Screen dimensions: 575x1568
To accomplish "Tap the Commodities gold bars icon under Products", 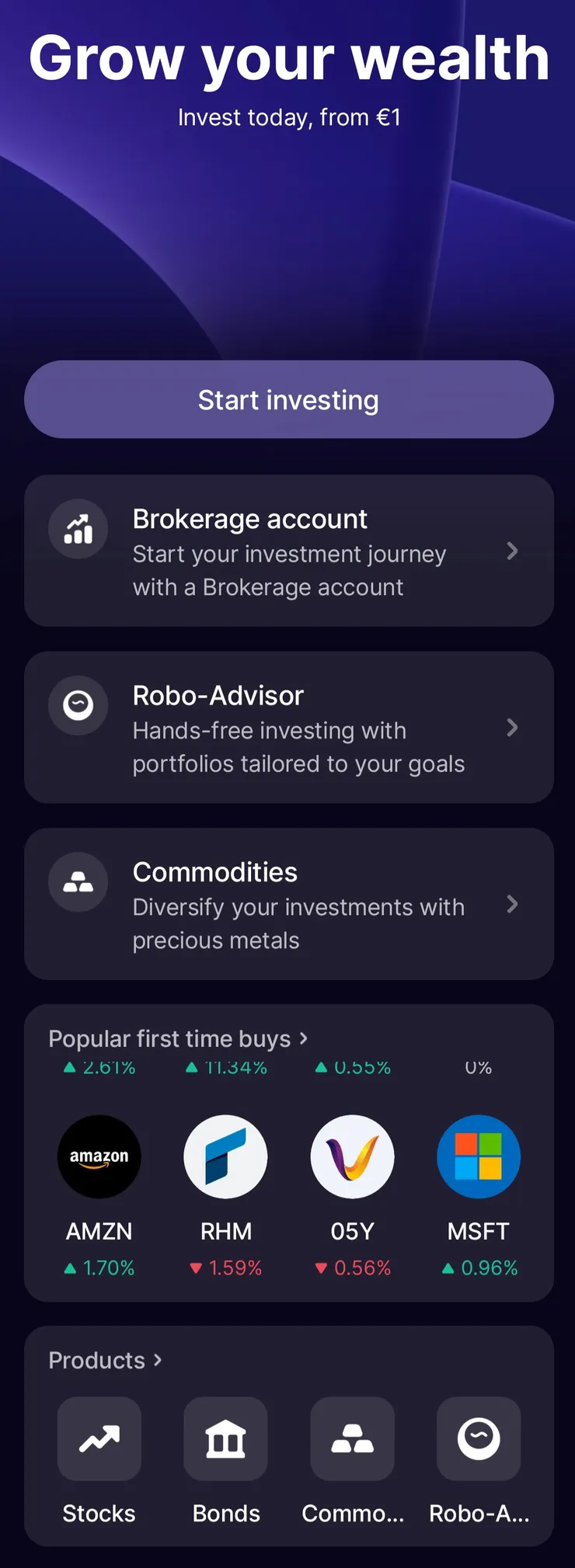I will (x=352, y=1438).
